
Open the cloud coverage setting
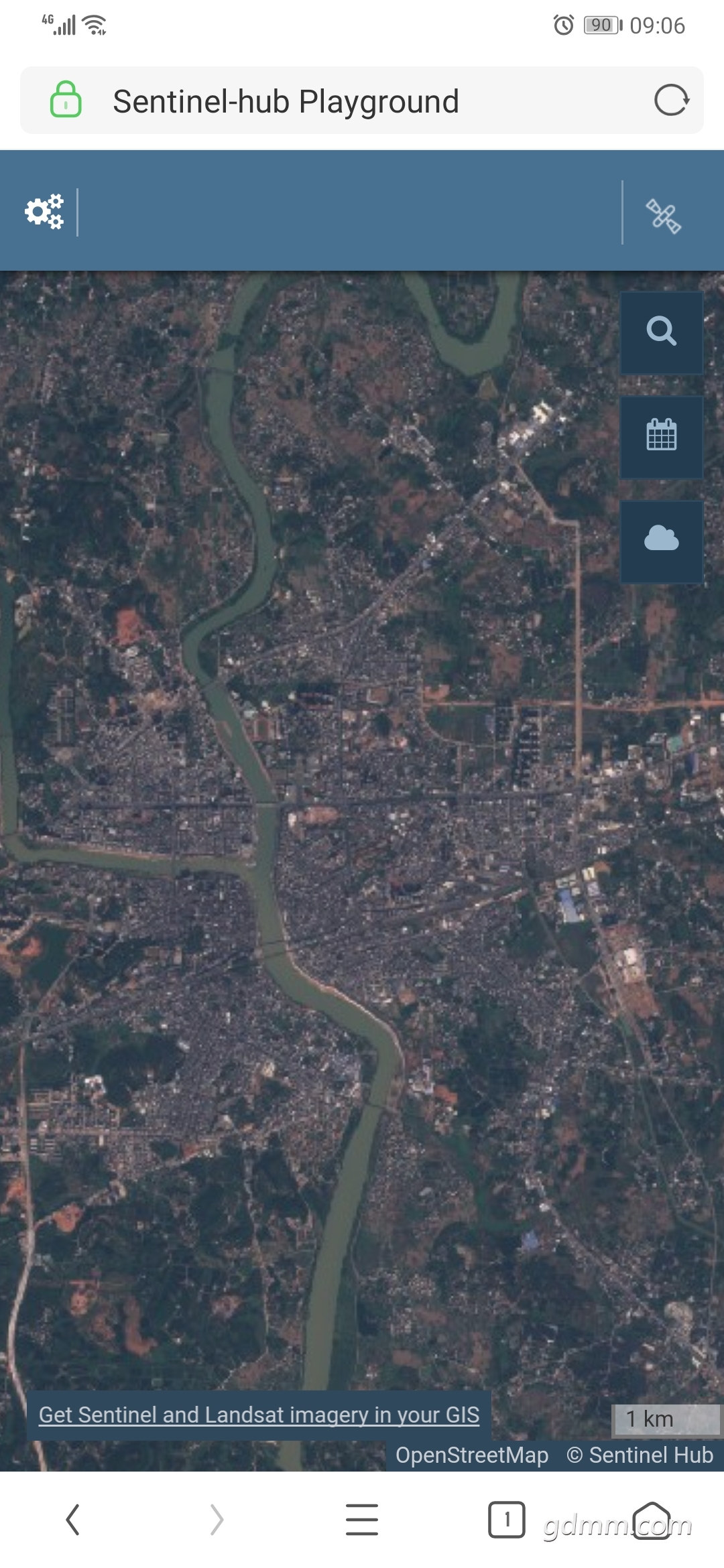[661, 540]
